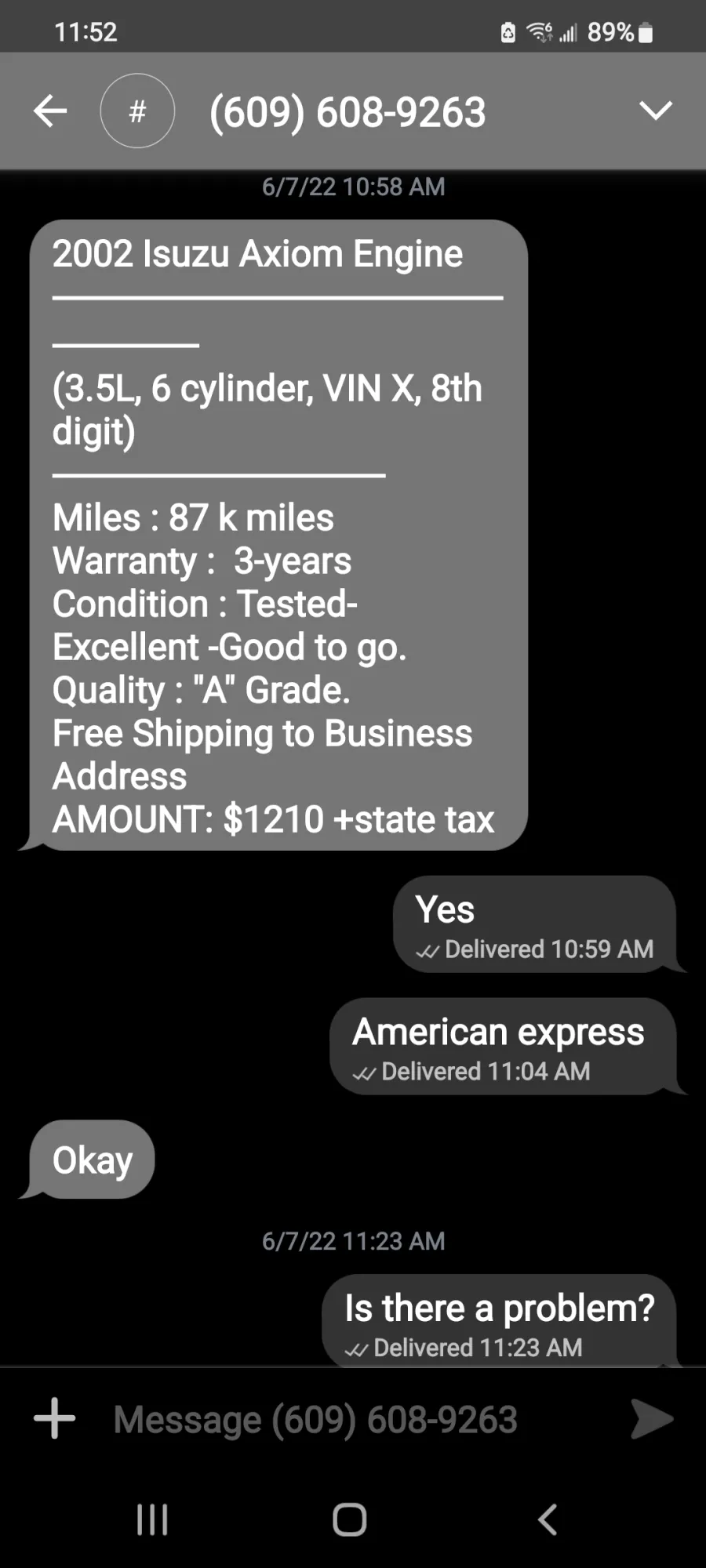The width and height of the screenshot is (706, 1568).
Task: Open recent apps from navigation bar
Action: pyautogui.click(x=152, y=1519)
